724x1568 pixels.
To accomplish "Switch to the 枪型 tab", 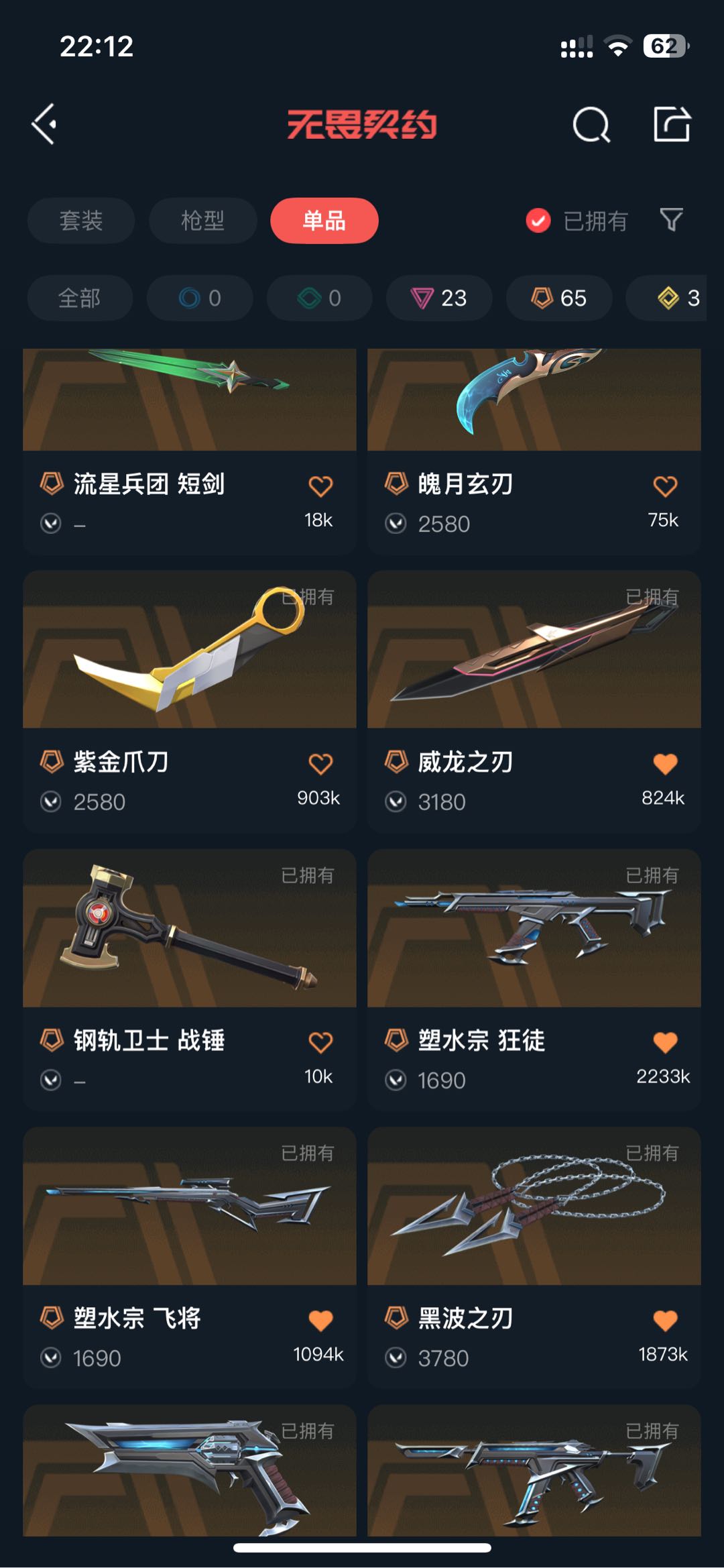I will coord(202,221).
